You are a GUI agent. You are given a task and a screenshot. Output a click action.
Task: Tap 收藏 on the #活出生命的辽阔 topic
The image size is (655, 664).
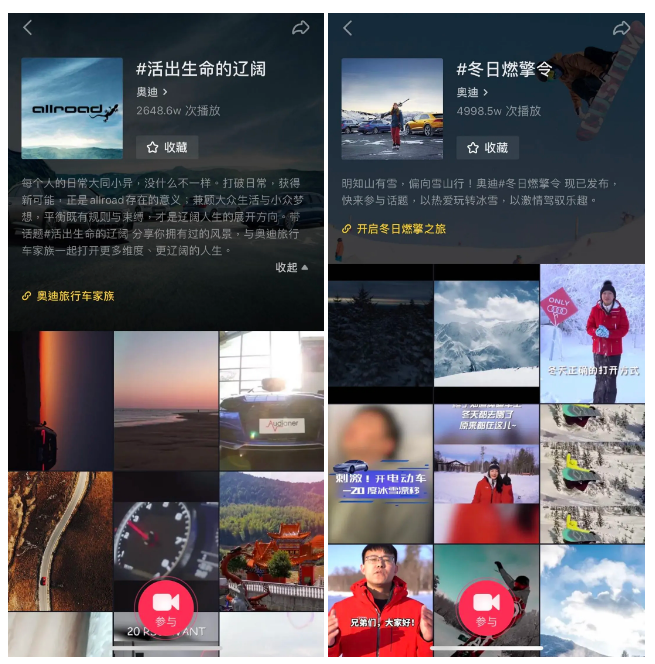pyautogui.click(x=167, y=147)
